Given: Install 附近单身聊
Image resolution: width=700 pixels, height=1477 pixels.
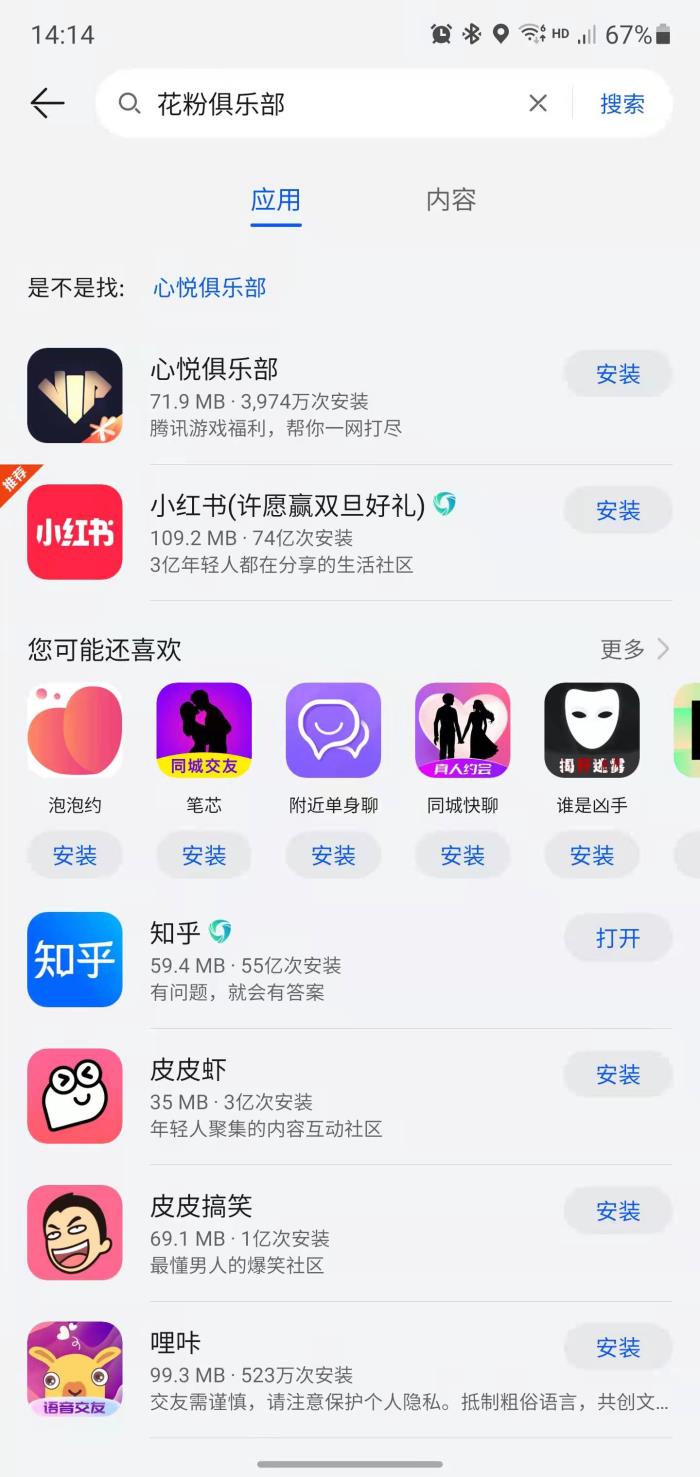Looking at the screenshot, I should pyautogui.click(x=333, y=856).
